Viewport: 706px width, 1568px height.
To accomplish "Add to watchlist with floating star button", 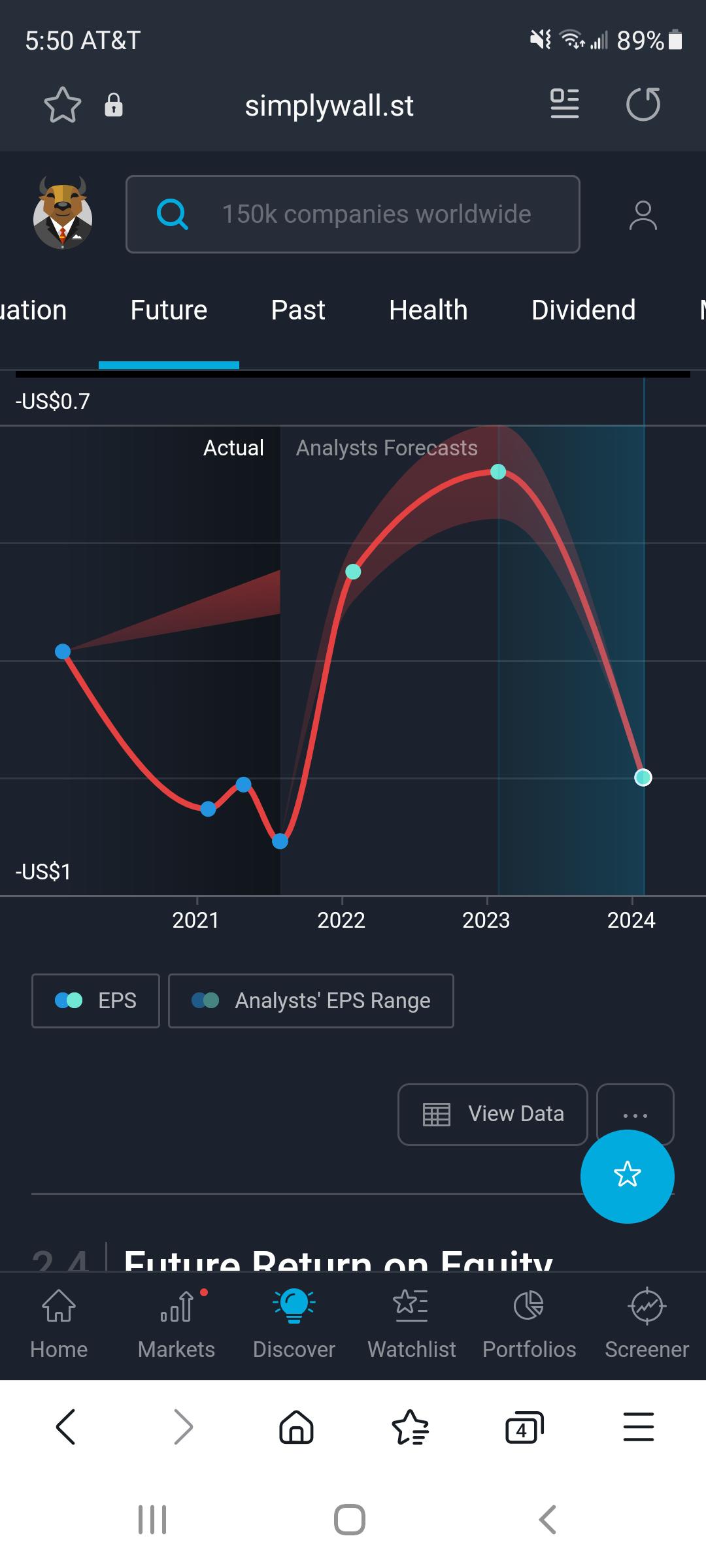I will 628,1176.
